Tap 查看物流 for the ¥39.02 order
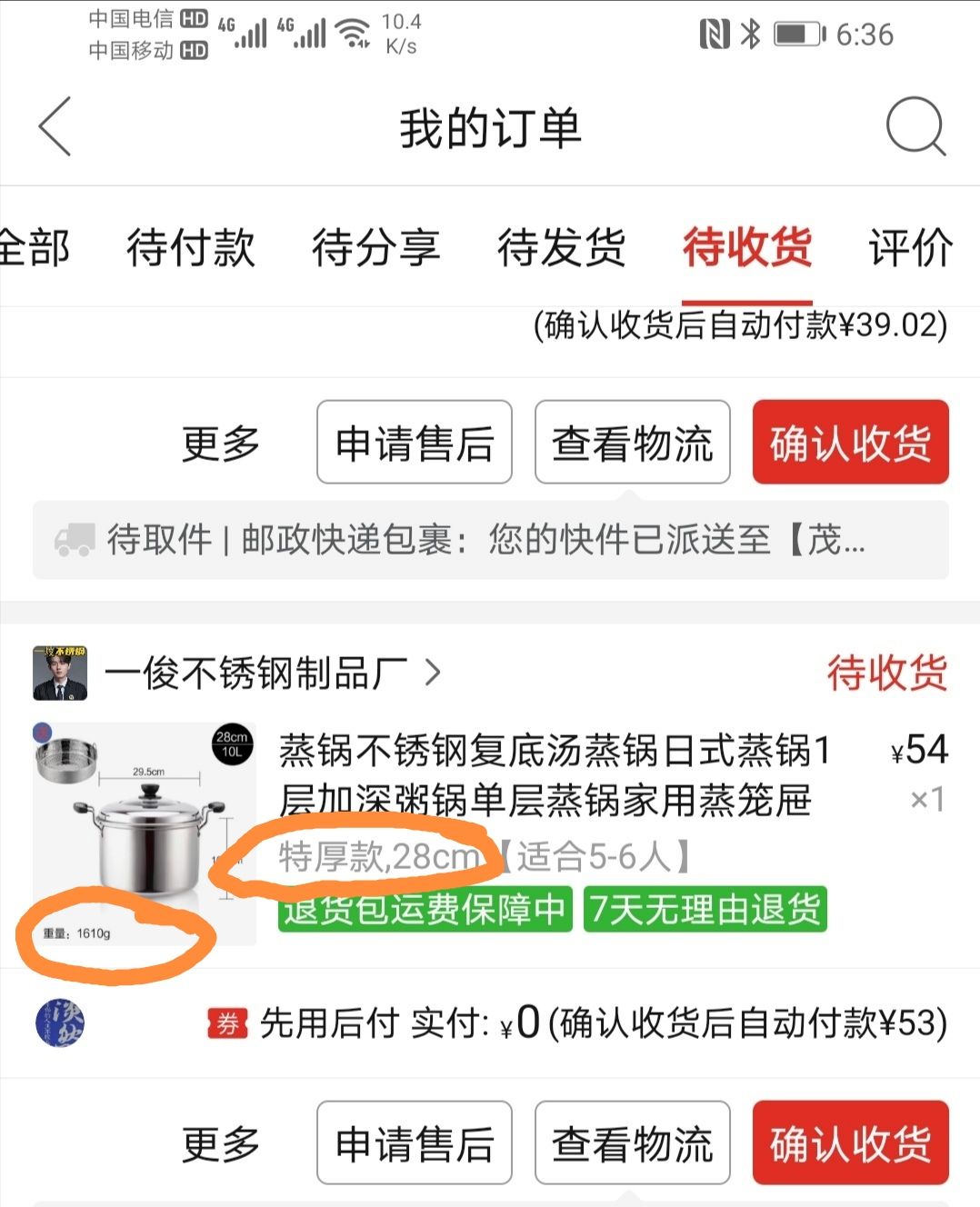The image size is (980, 1207). (633, 444)
